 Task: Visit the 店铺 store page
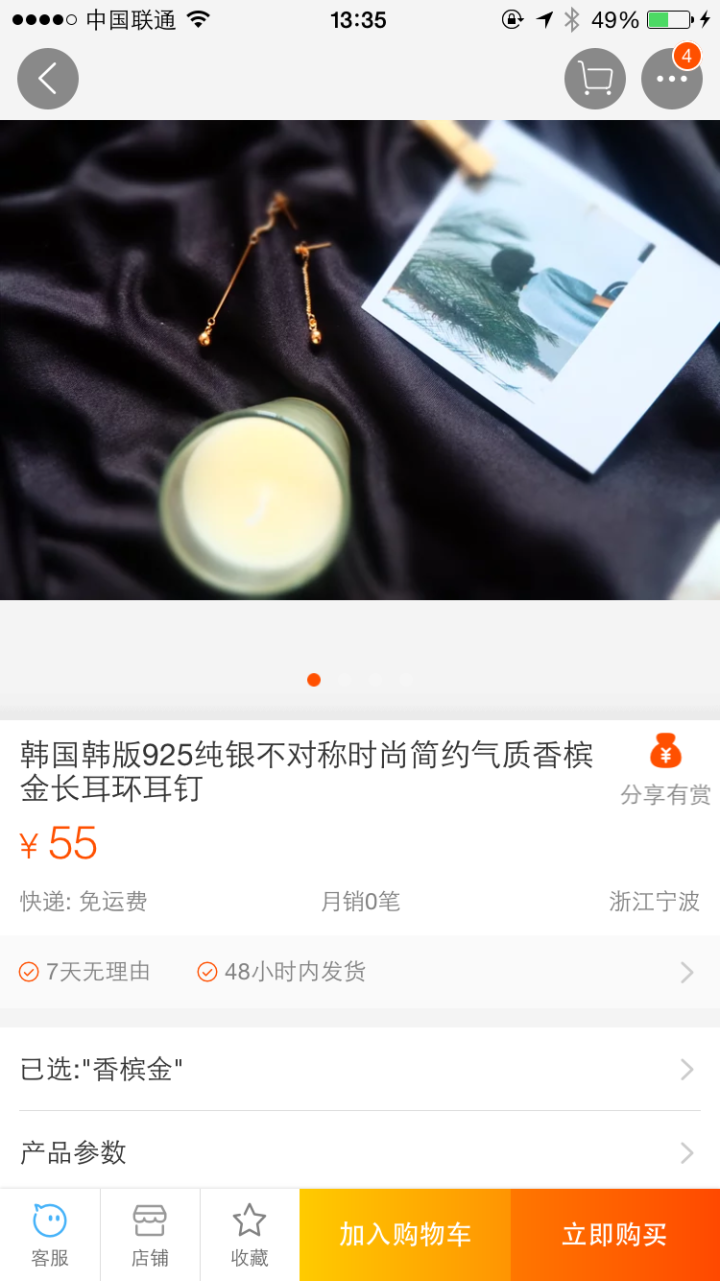click(x=150, y=1235)
